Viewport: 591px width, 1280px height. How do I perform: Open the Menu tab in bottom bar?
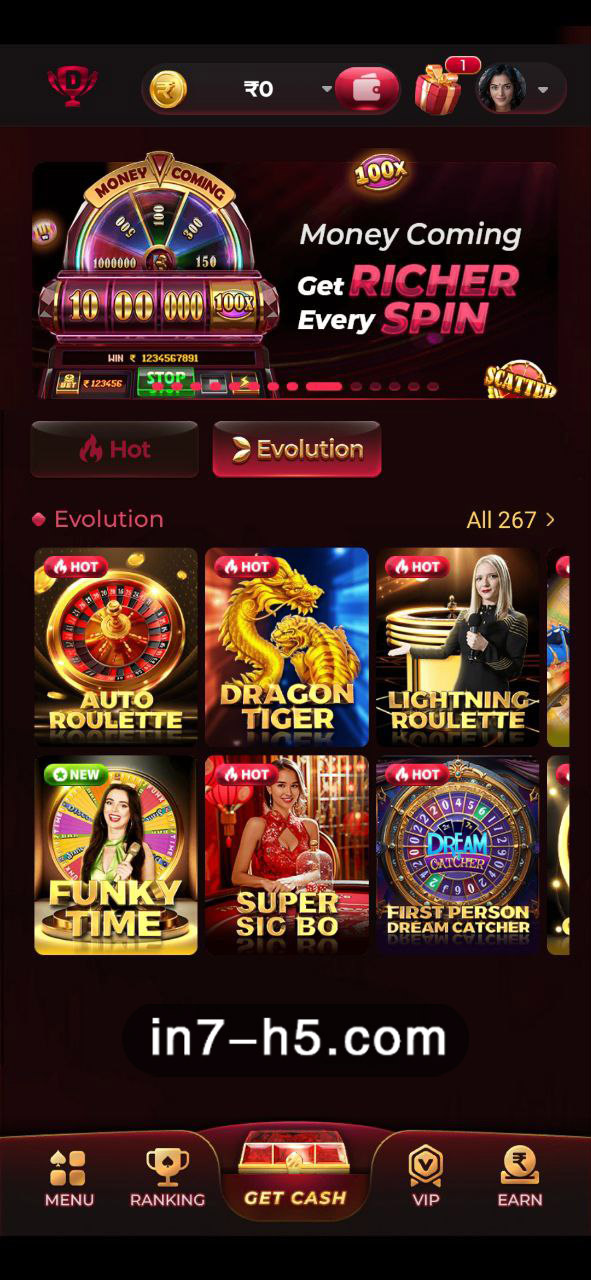click(x=69, y=1178)
